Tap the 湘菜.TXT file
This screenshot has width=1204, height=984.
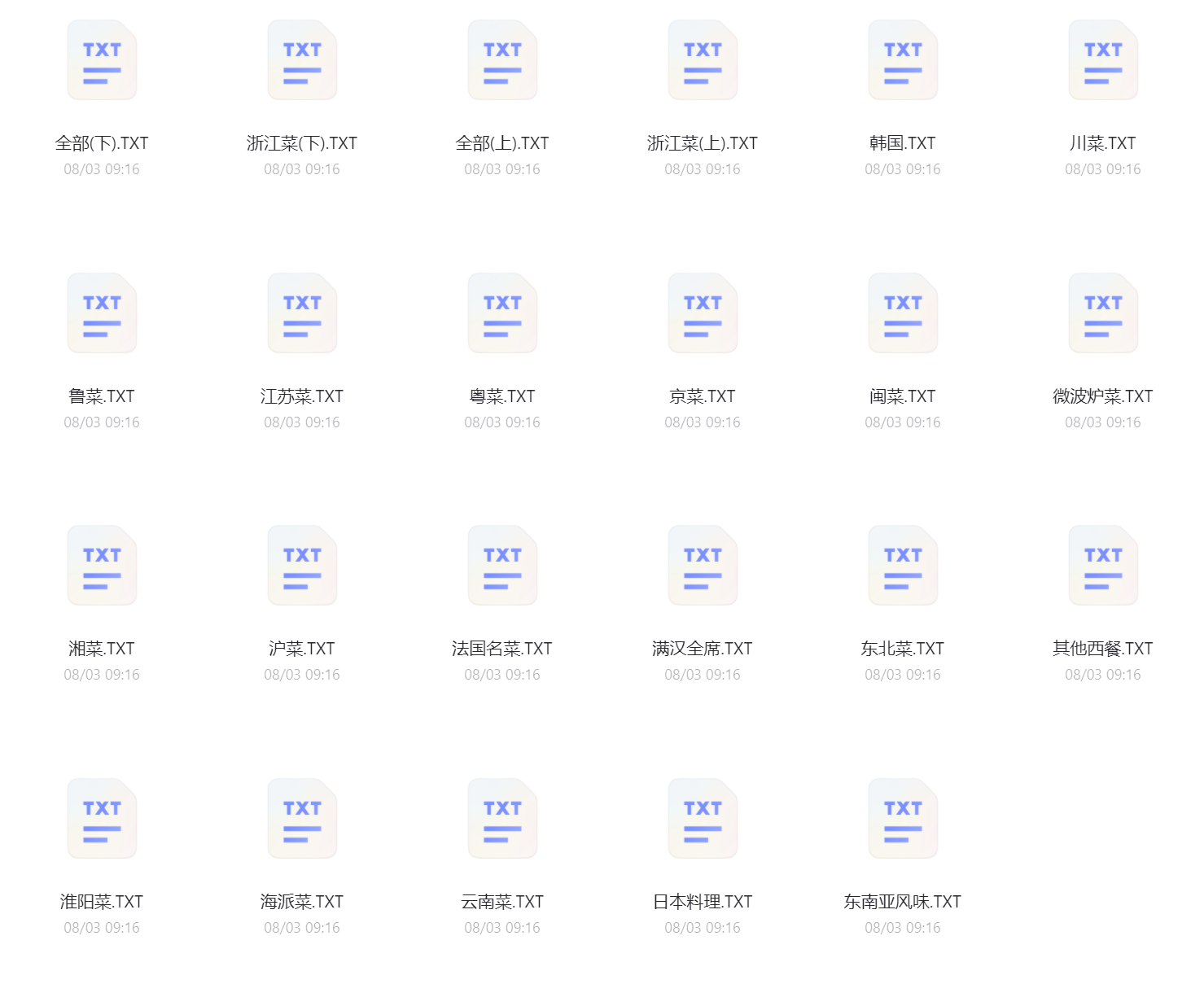[102, 566]
